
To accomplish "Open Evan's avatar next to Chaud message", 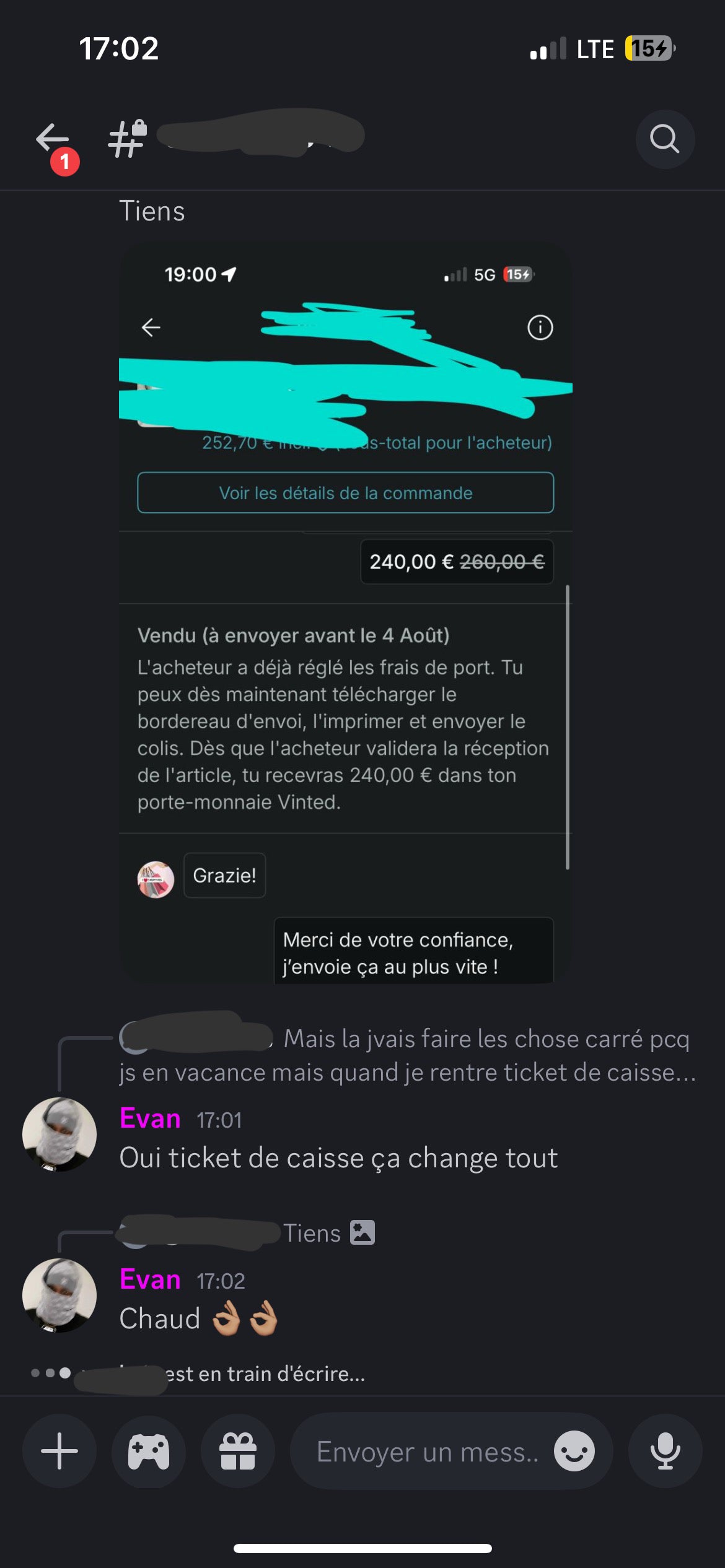I will coord(59,1295).
